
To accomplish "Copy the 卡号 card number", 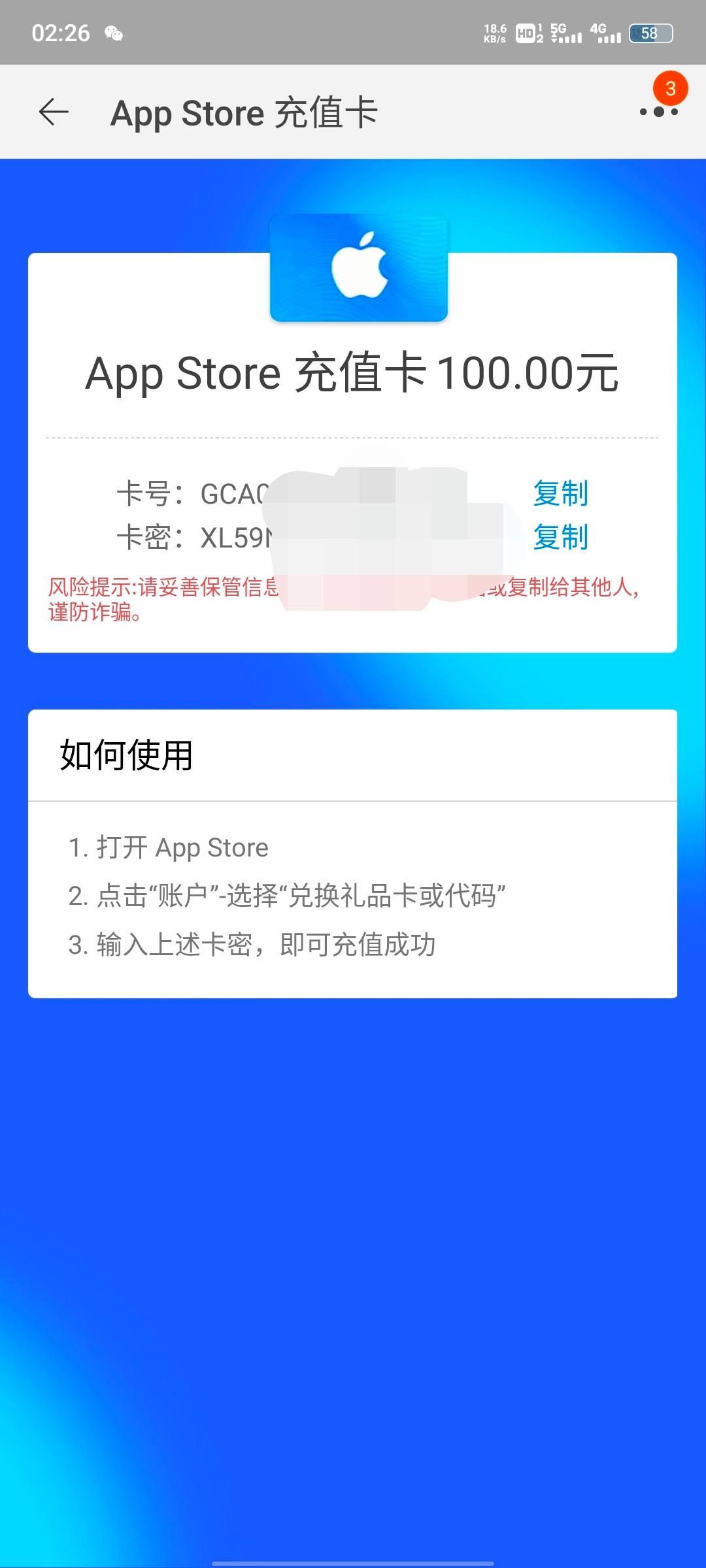I will pyautogui.click(x=560, y=493).
